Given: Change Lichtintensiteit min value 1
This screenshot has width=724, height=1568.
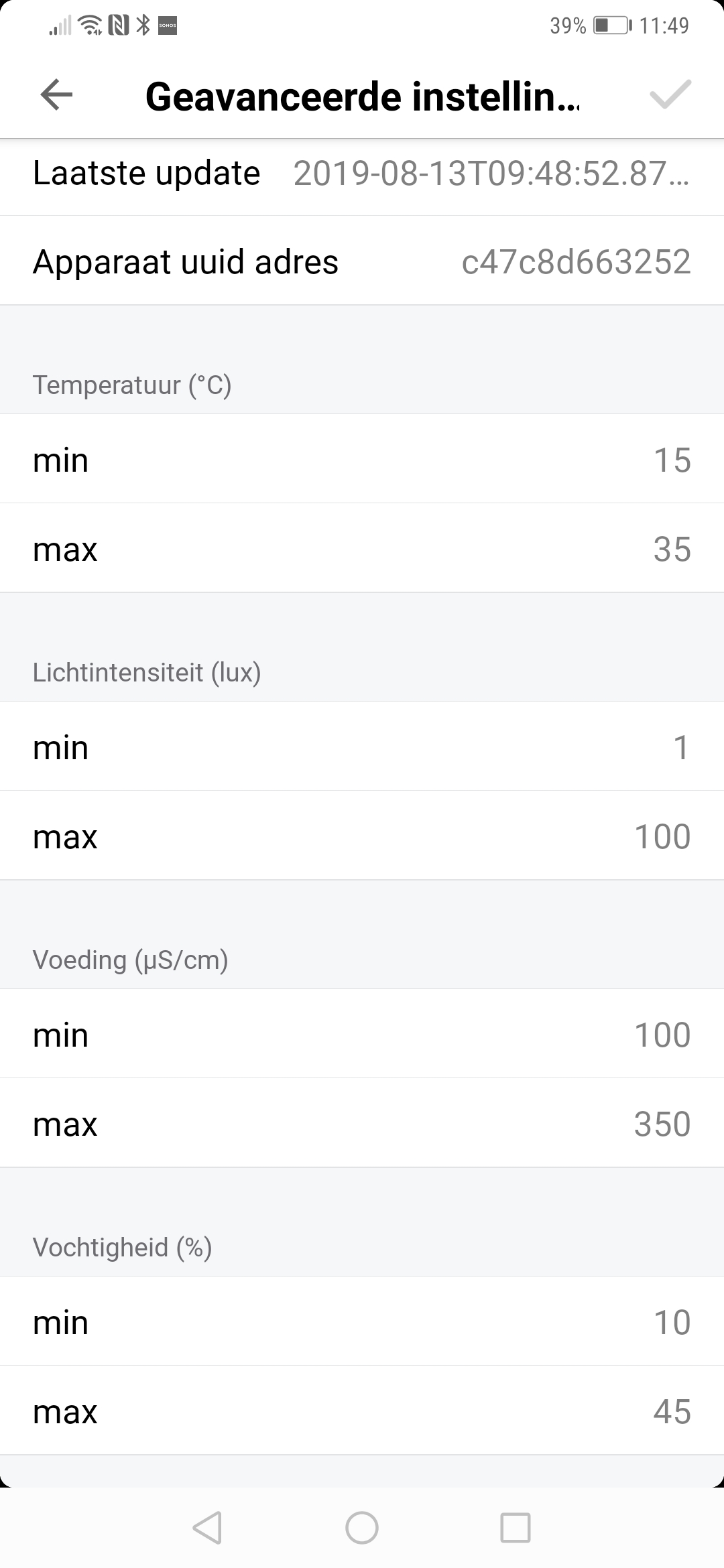Looking at the screenshot, I should tap(680, 748).
